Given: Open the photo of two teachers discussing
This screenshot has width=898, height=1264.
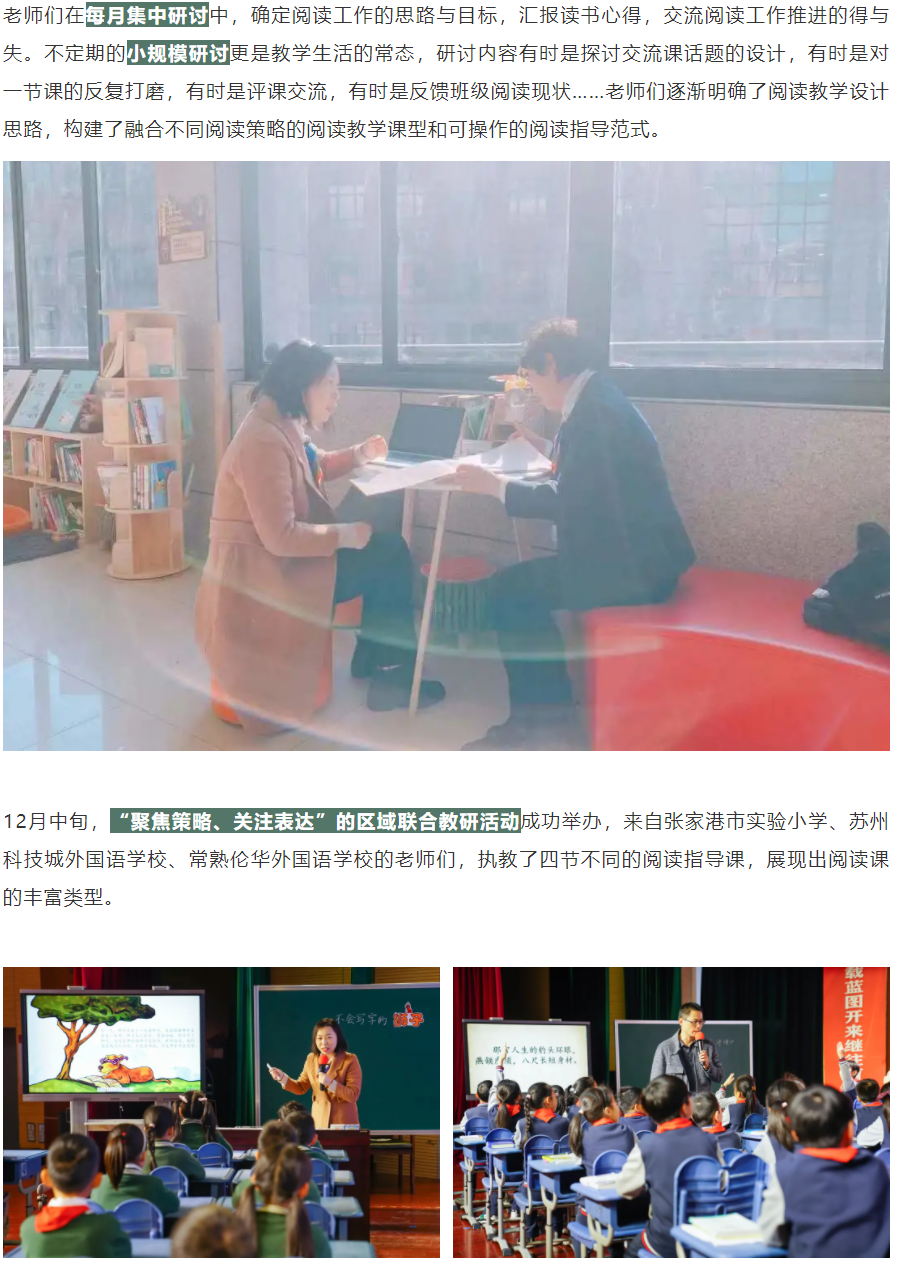Looking at the screenshot, I should click(x=446, y=456).
